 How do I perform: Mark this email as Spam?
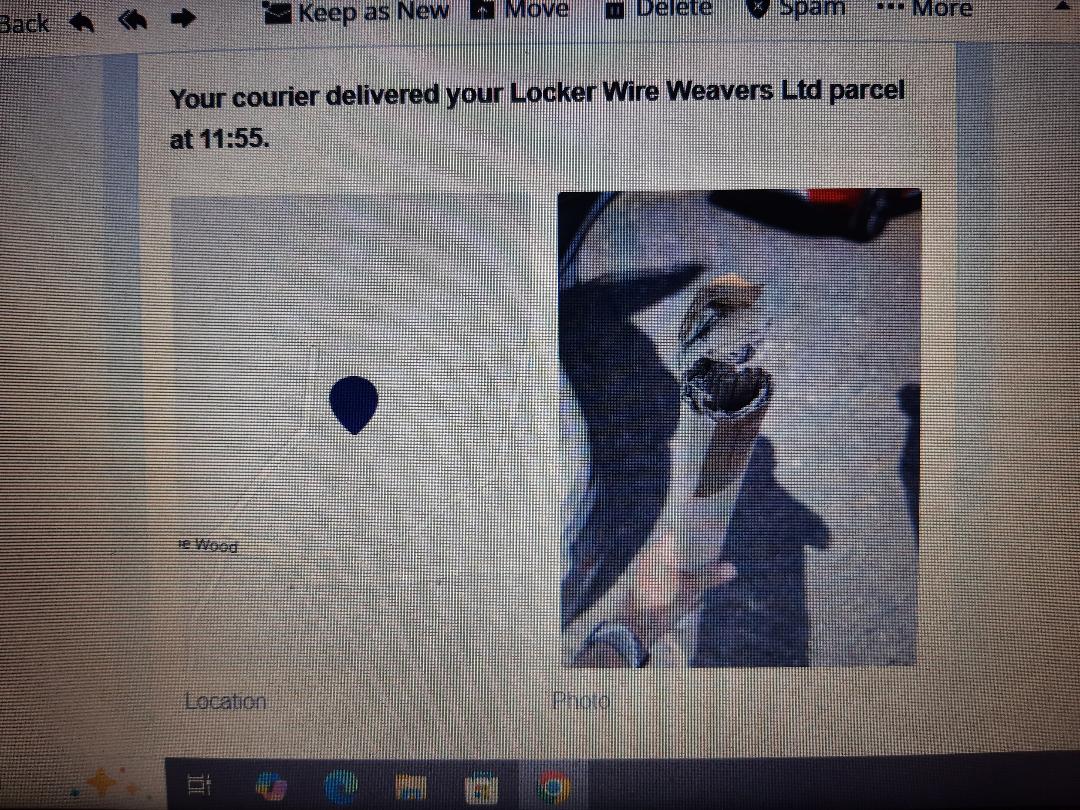tap(797, 8)
